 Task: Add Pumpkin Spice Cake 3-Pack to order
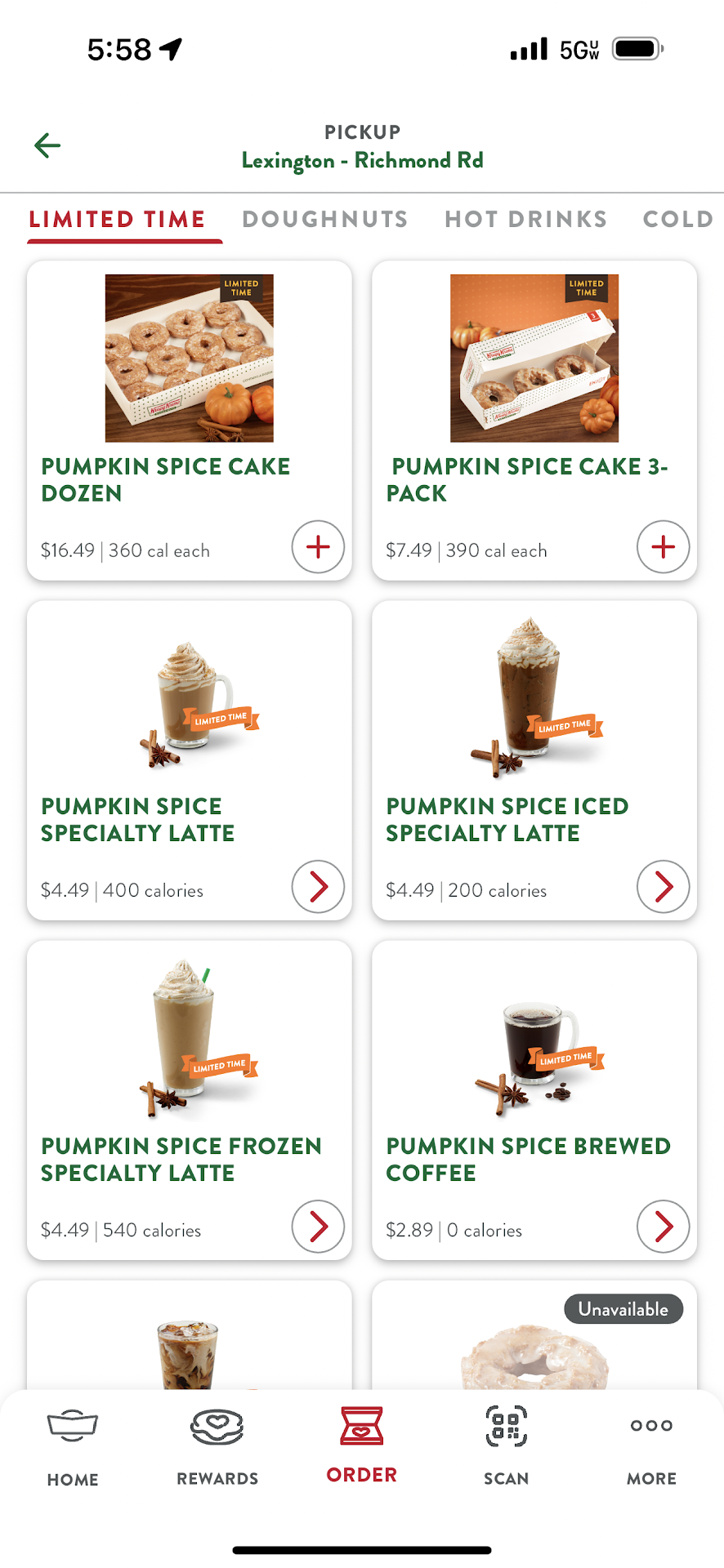pos(663,546)
